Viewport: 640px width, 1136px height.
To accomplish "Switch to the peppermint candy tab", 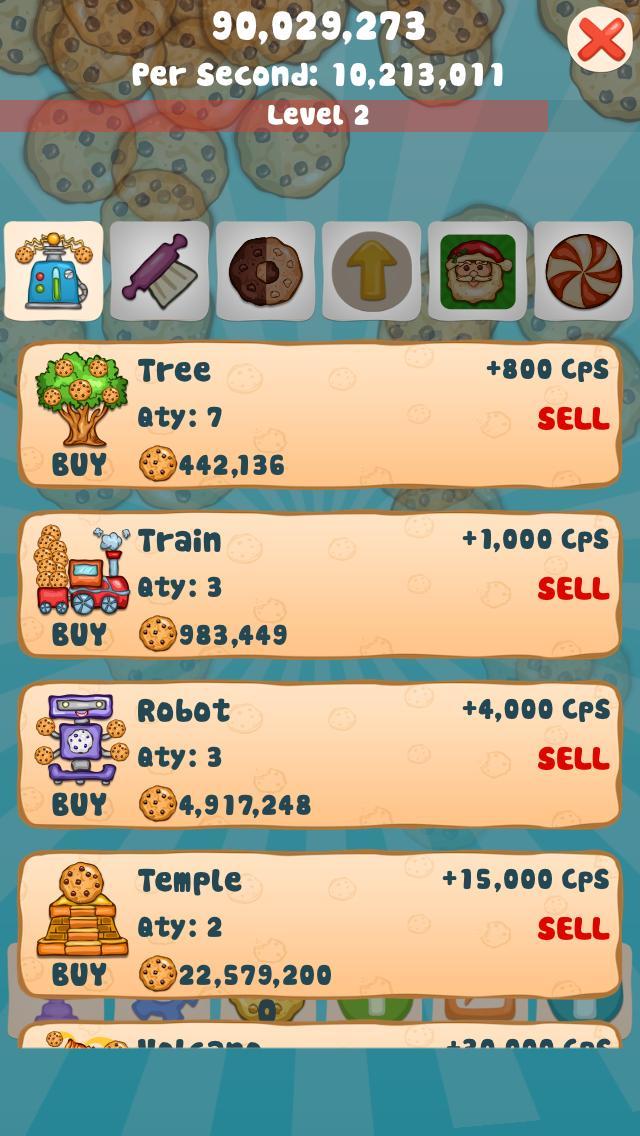I will tap(583, 271).
